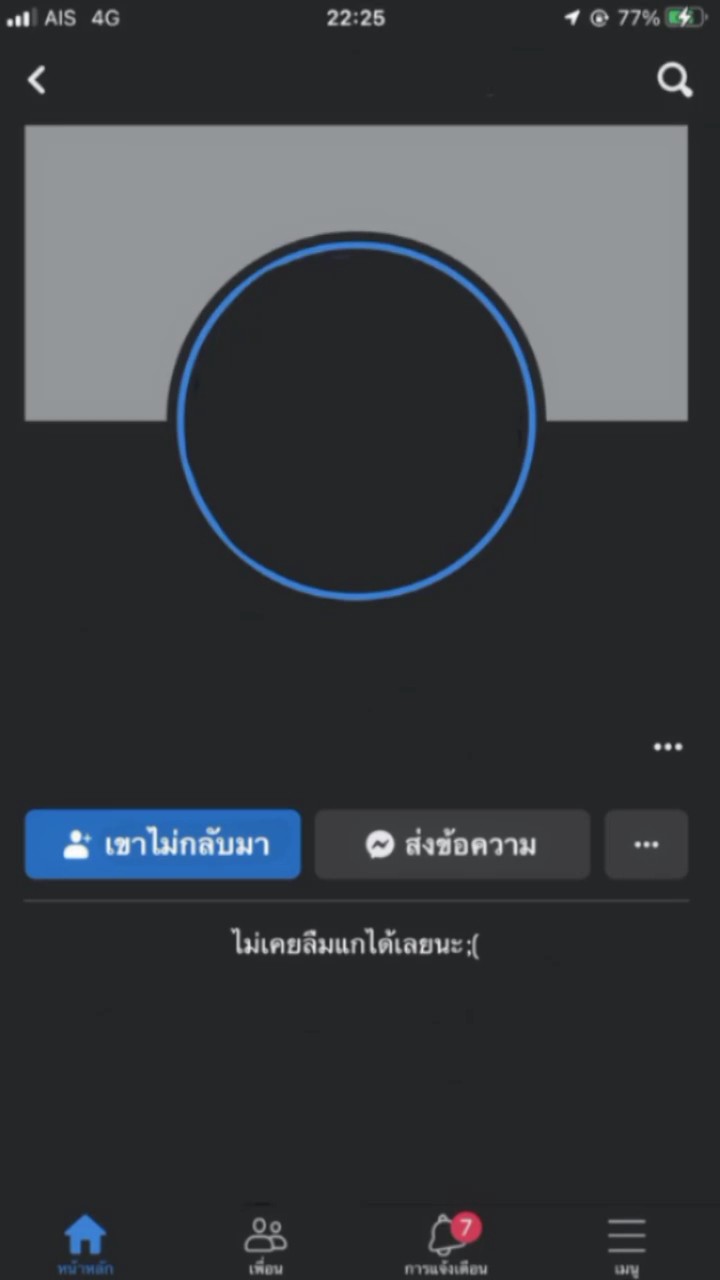View the gray cover photo
This screenshot has height=1280, width=720.
[356, 180]
